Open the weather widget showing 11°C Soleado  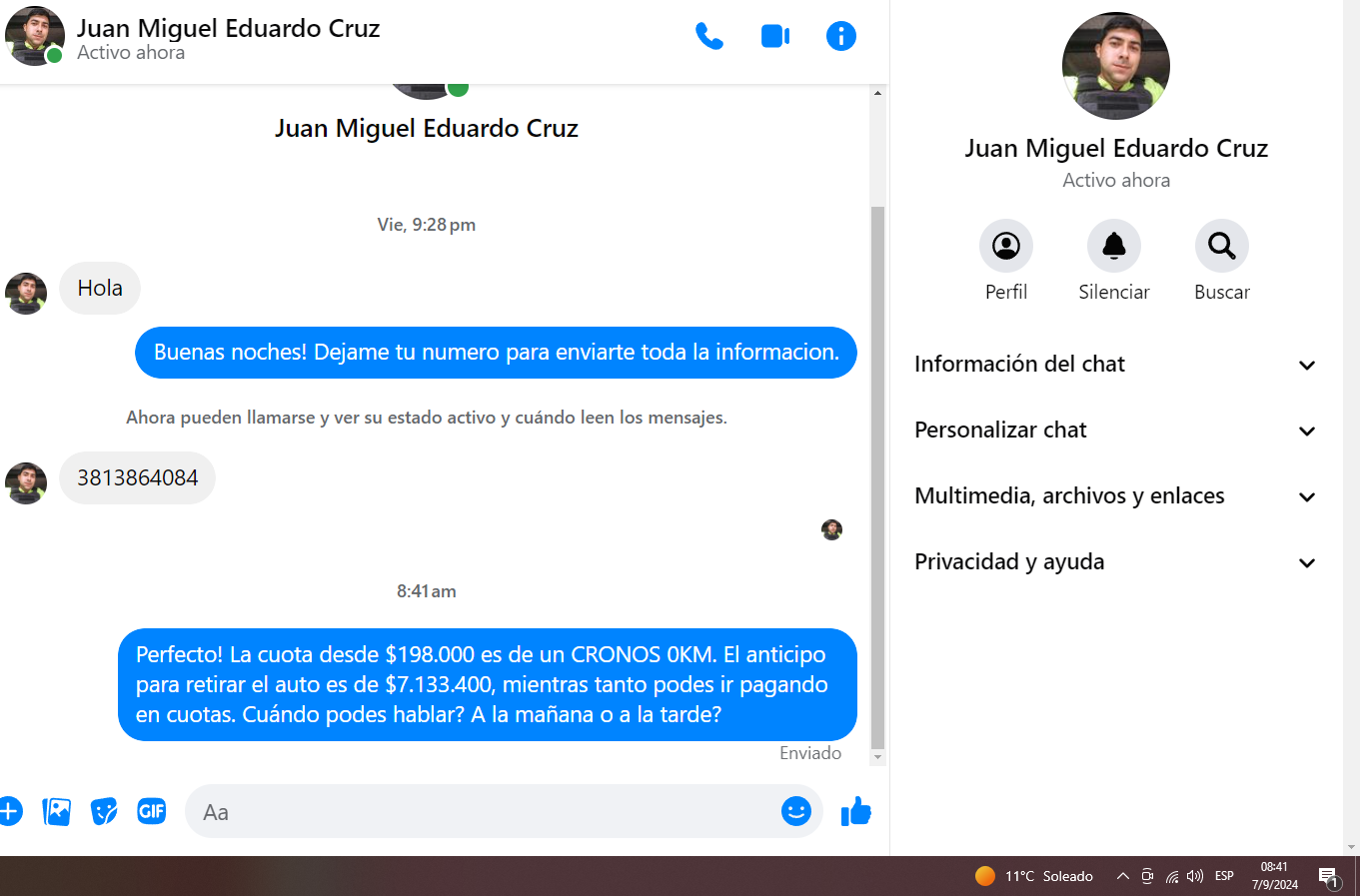click(x=1034, y=876)
